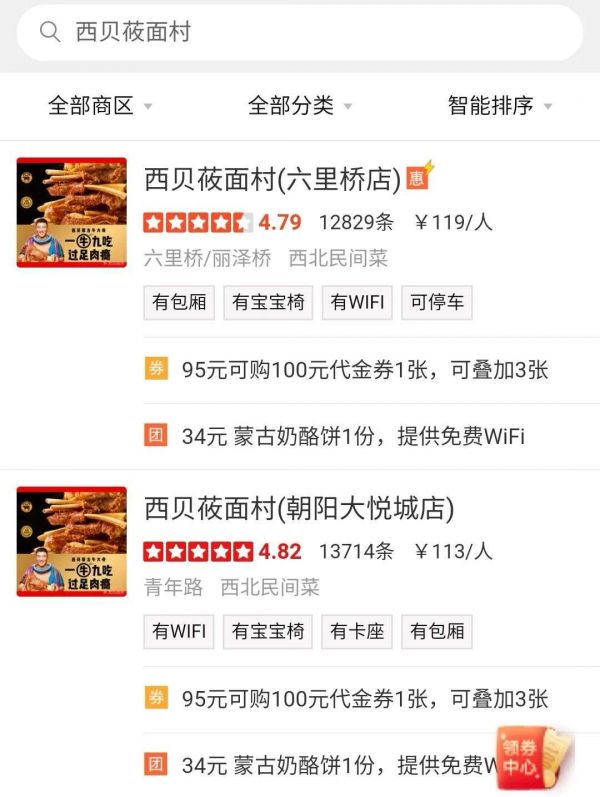The image size is (600, 797).
Task: Tap the search box with 西贝莜面村
Action: (x=300, y=32)
